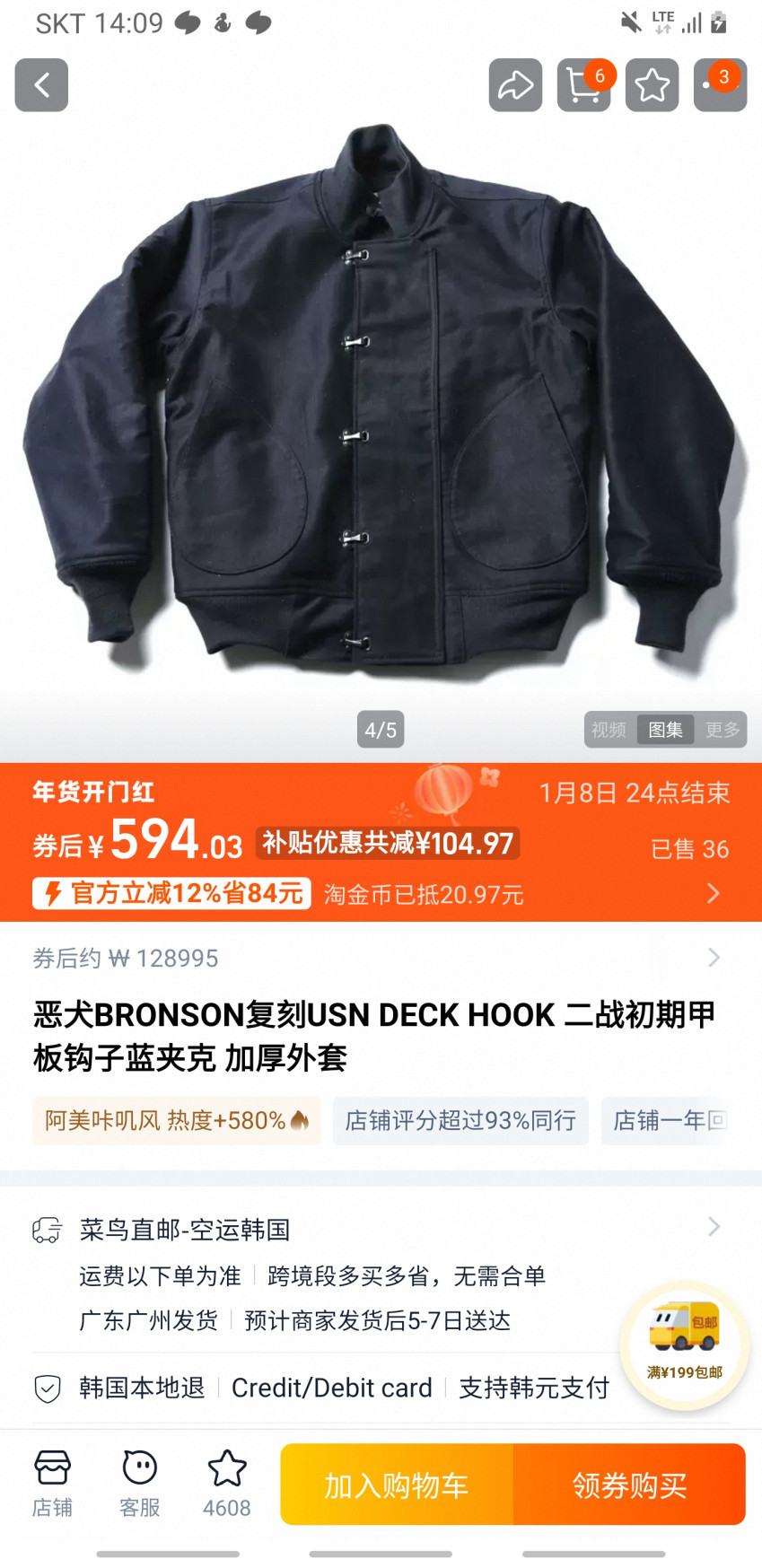Open the more options menu
762x1568 pixels.
[720, 85]
